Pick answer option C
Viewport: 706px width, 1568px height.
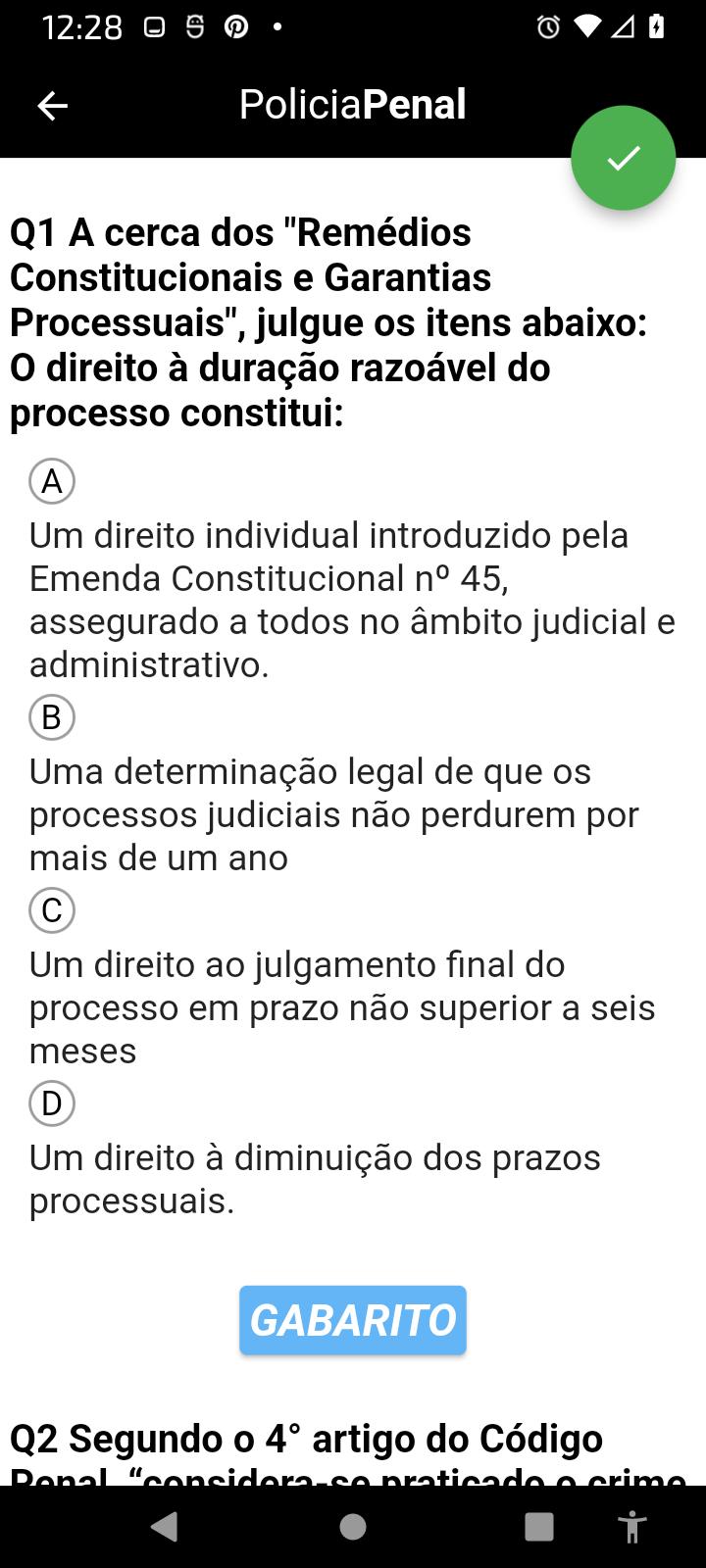(x=52, y=910)
